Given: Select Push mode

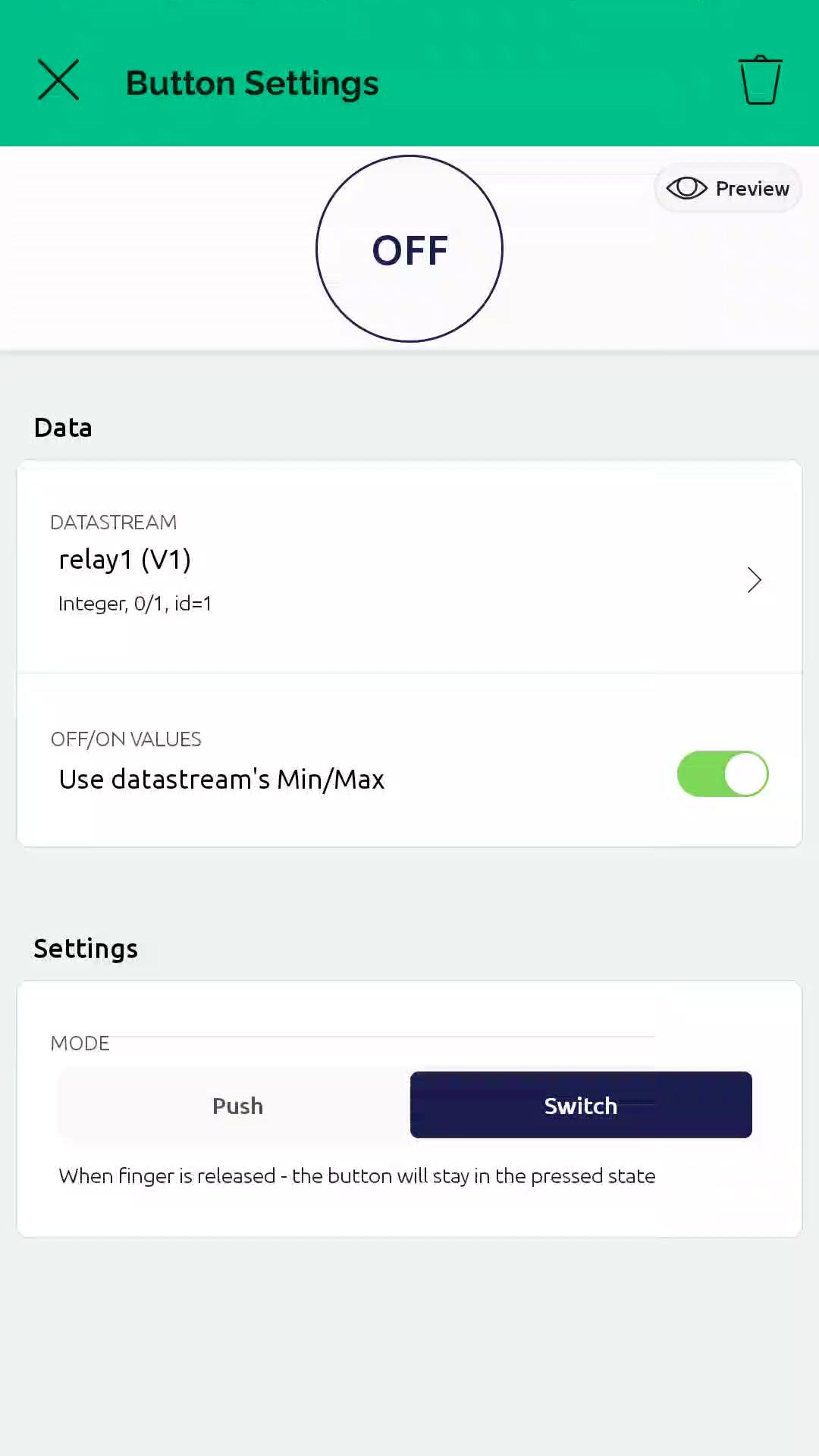Looking at the screenshot, I should tap(237, 1106).
